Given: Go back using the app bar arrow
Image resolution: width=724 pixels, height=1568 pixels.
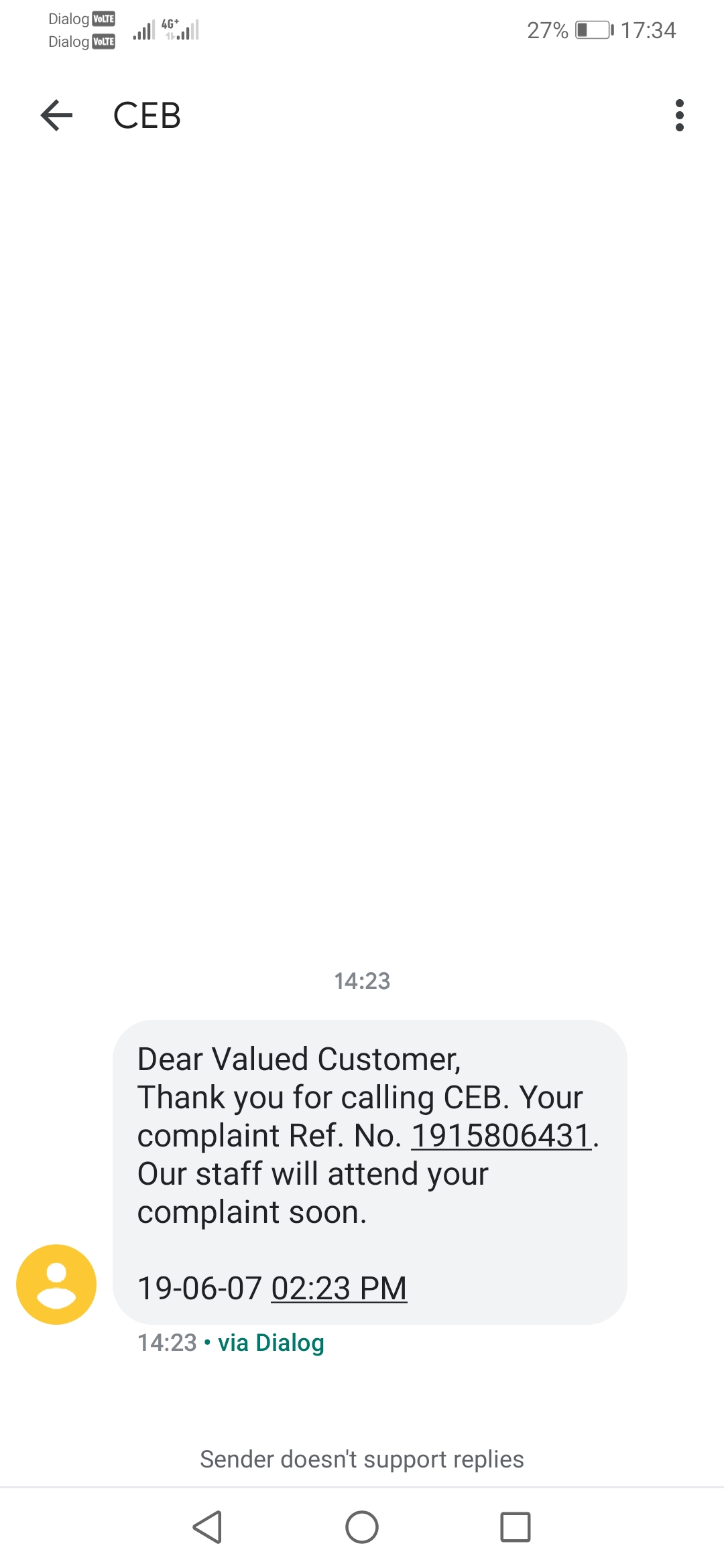Looking at the screenshot, I should click(57, 115).
